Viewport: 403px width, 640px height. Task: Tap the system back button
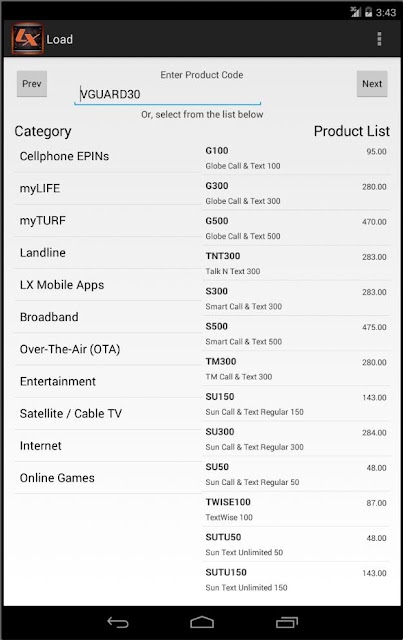[118, 622]
